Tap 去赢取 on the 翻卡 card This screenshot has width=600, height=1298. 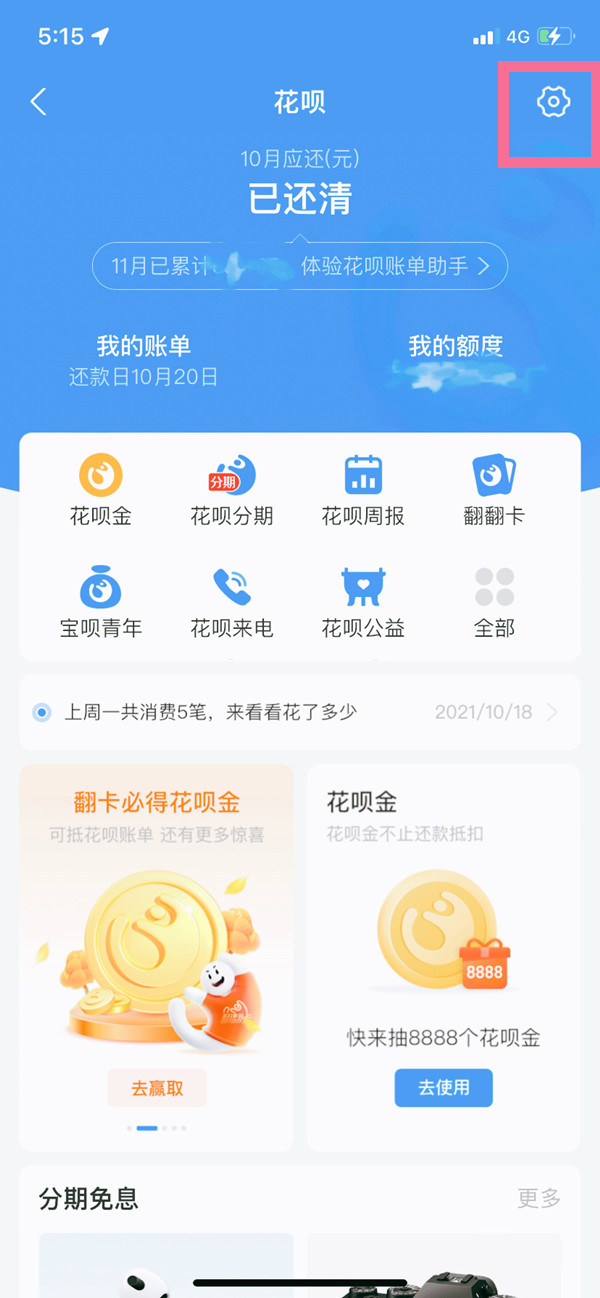(x=157, y=1088)
